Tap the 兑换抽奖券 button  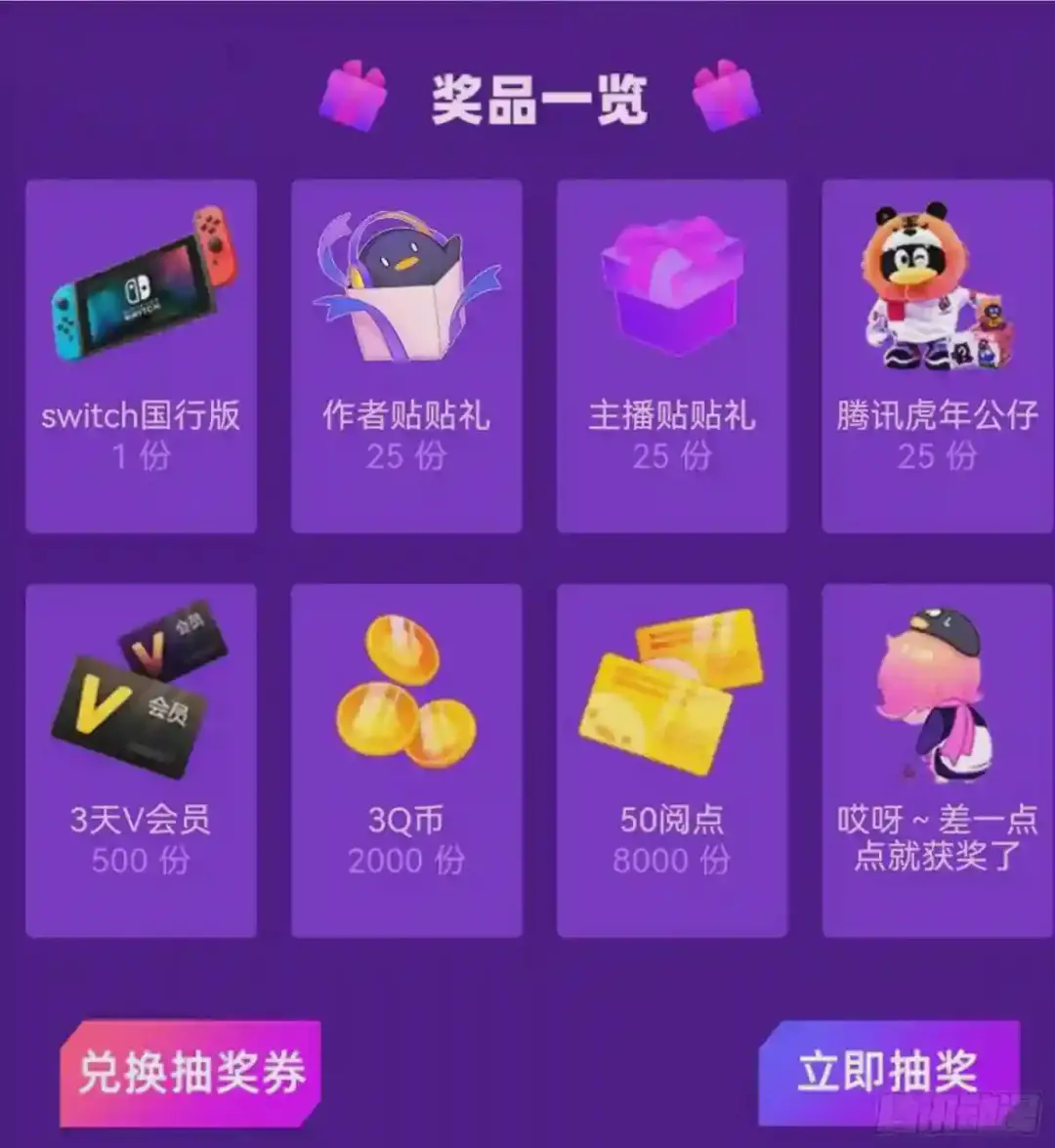tap(190, 1073)
